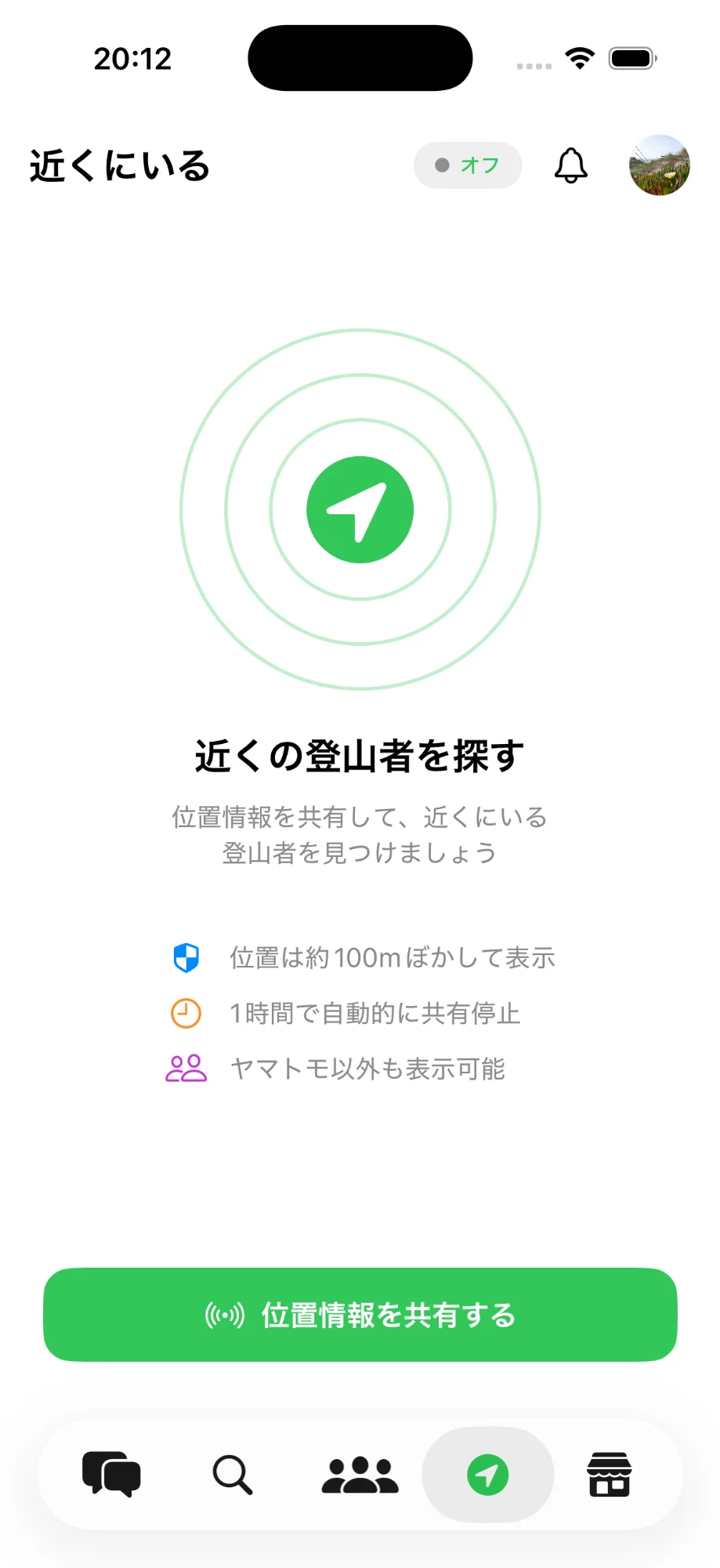The image size is (720, 1568).
Task: Select the chat tab icon in bottom bar
Action: (x=111, y=1474)
